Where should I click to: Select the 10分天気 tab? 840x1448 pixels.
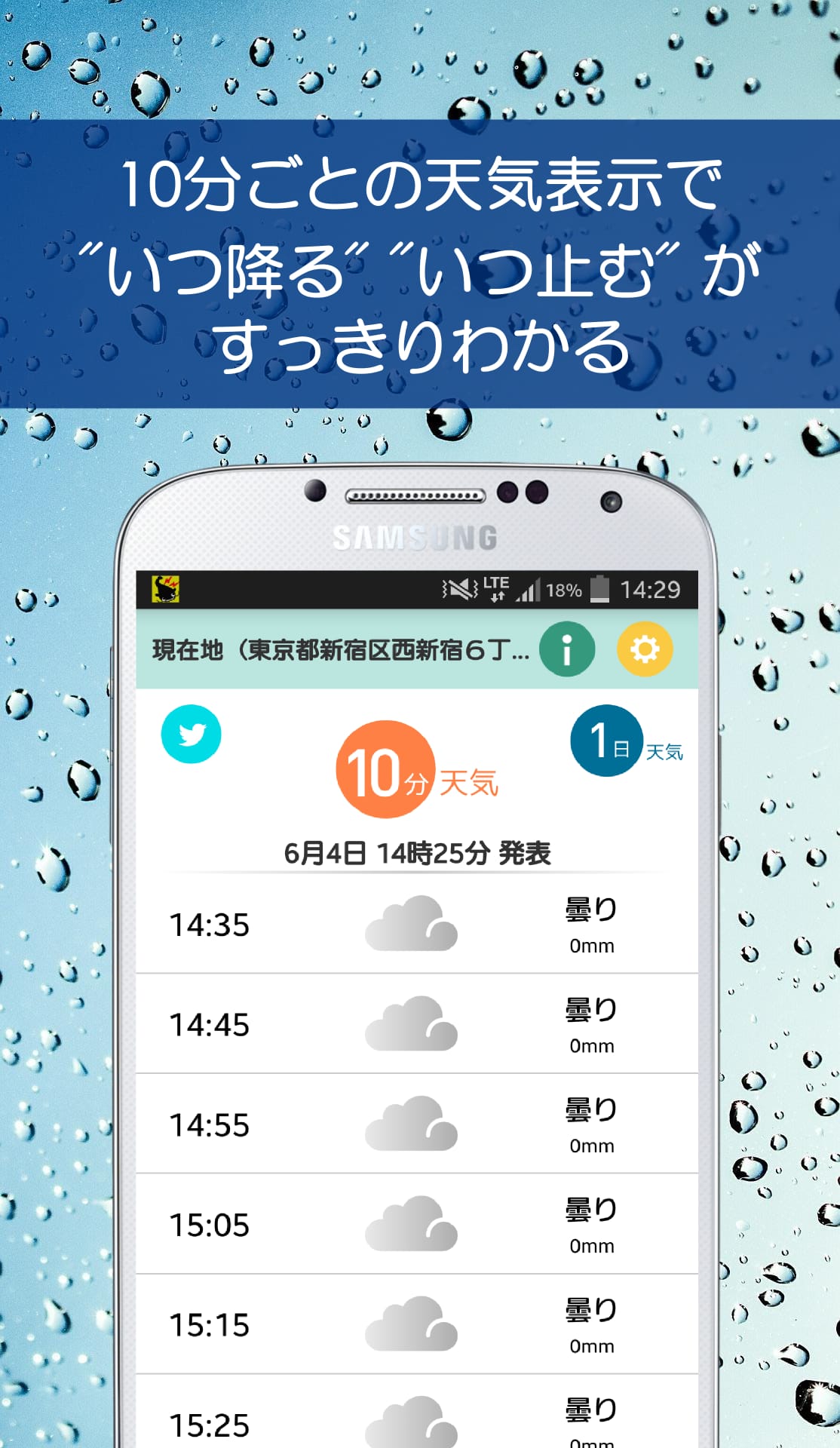pyautogui.click(x=385, y=778)
